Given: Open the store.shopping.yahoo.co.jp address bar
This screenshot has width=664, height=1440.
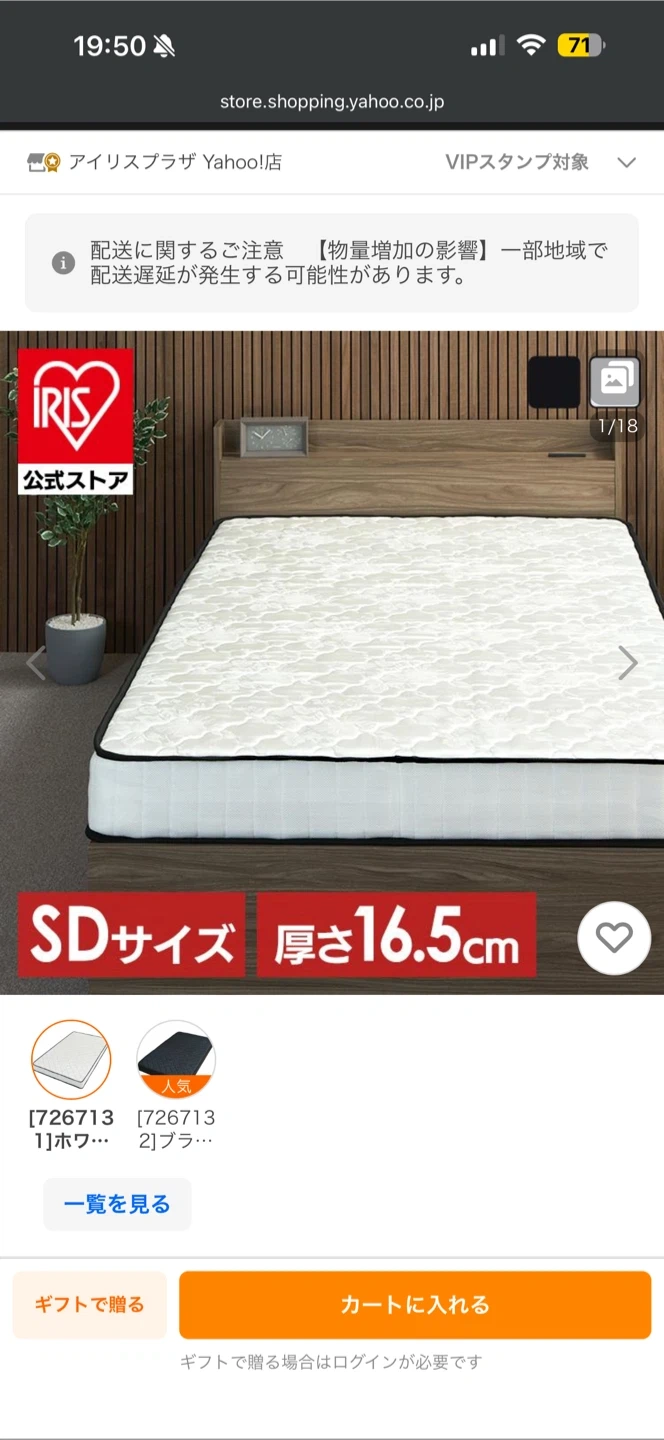Looking at the screenshot, I should pos(332,102).
